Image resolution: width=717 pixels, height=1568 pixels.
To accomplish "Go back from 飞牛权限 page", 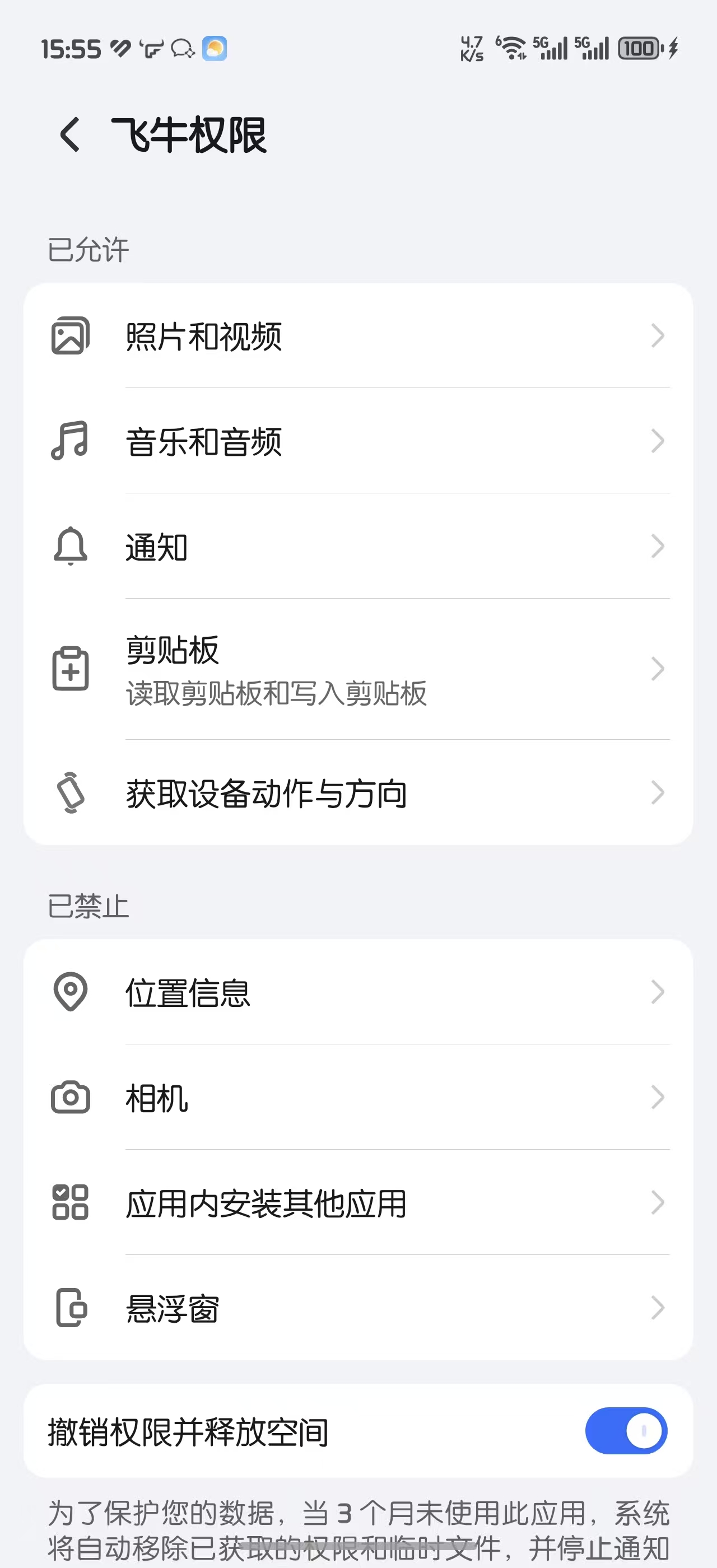I will pos(71,134).
